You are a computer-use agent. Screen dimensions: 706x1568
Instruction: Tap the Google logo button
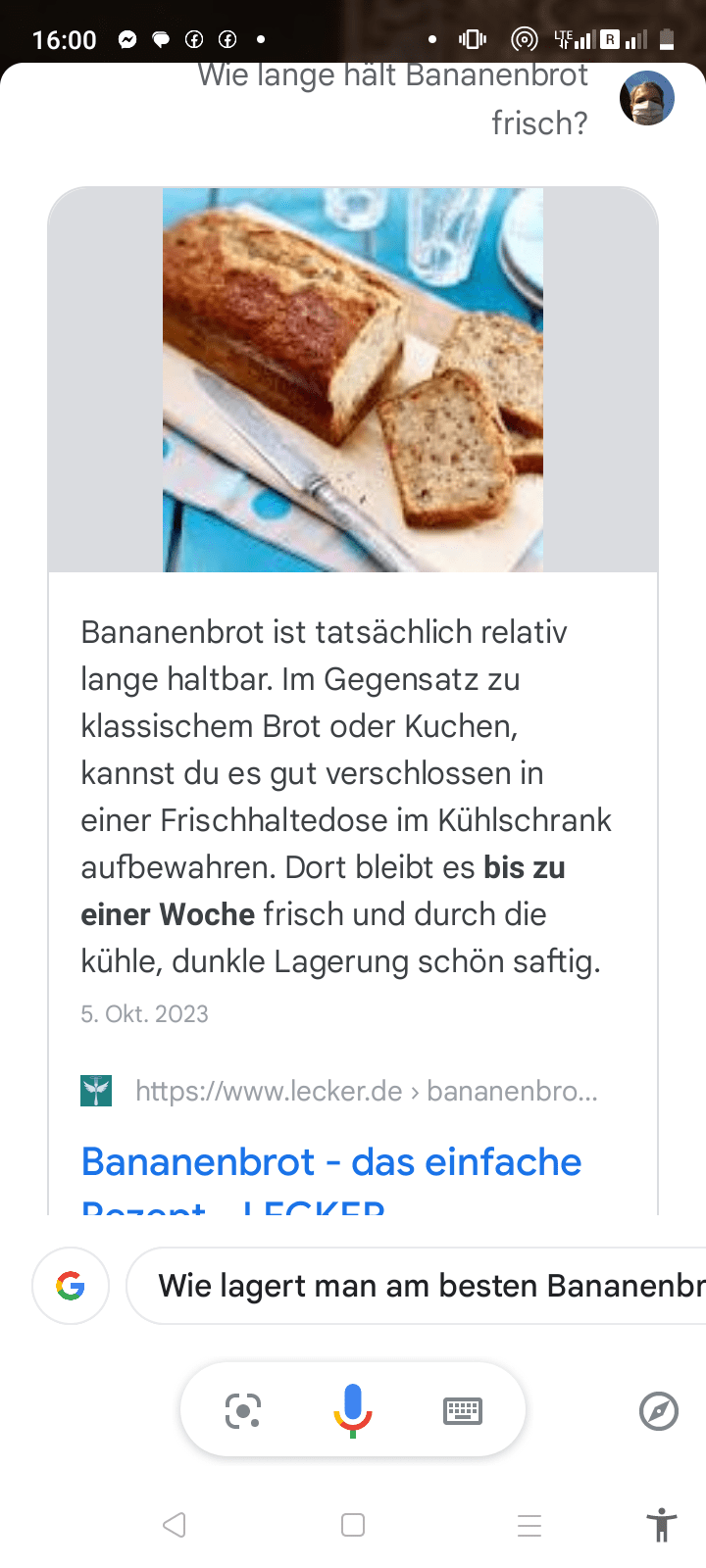click(71, 1286)
